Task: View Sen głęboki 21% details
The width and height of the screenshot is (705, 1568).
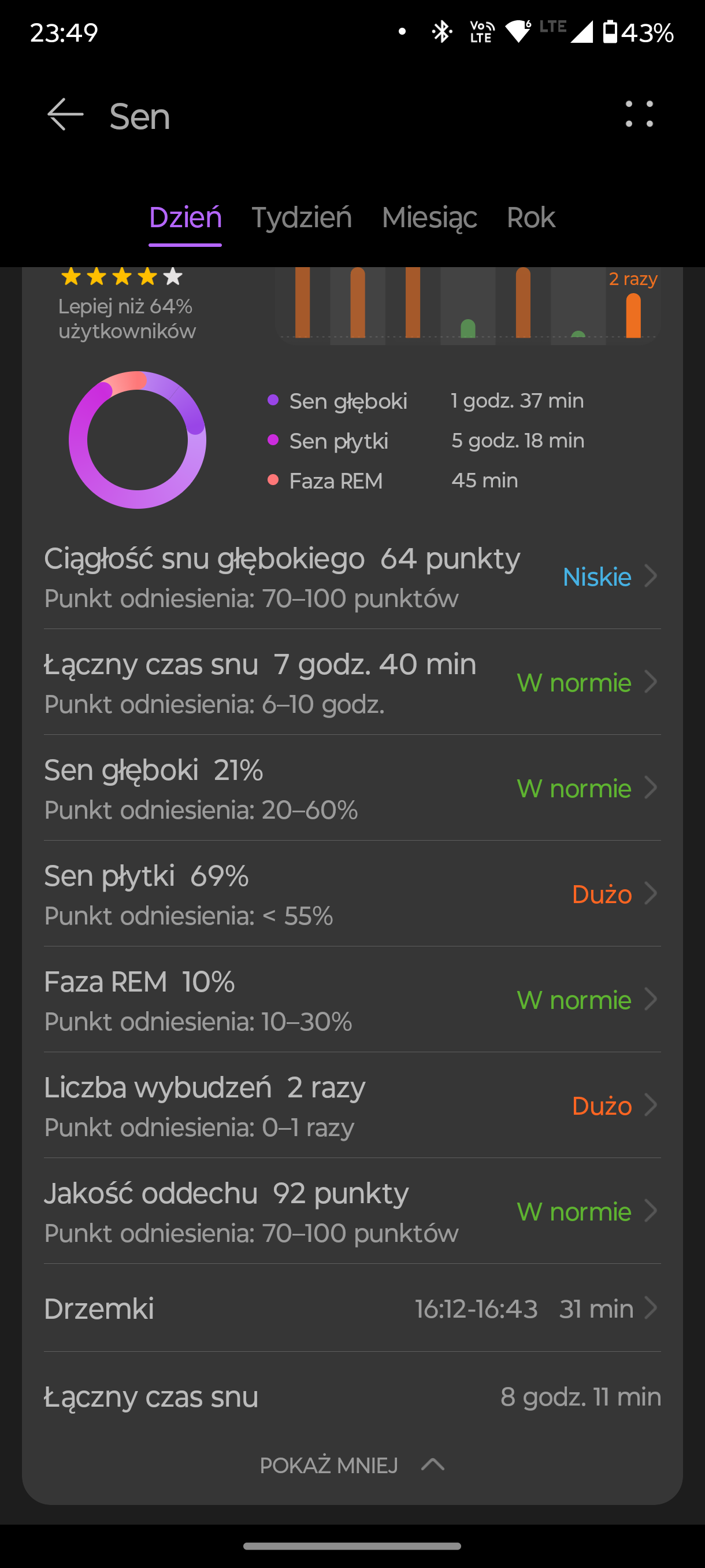Action: tap(352, 788)
